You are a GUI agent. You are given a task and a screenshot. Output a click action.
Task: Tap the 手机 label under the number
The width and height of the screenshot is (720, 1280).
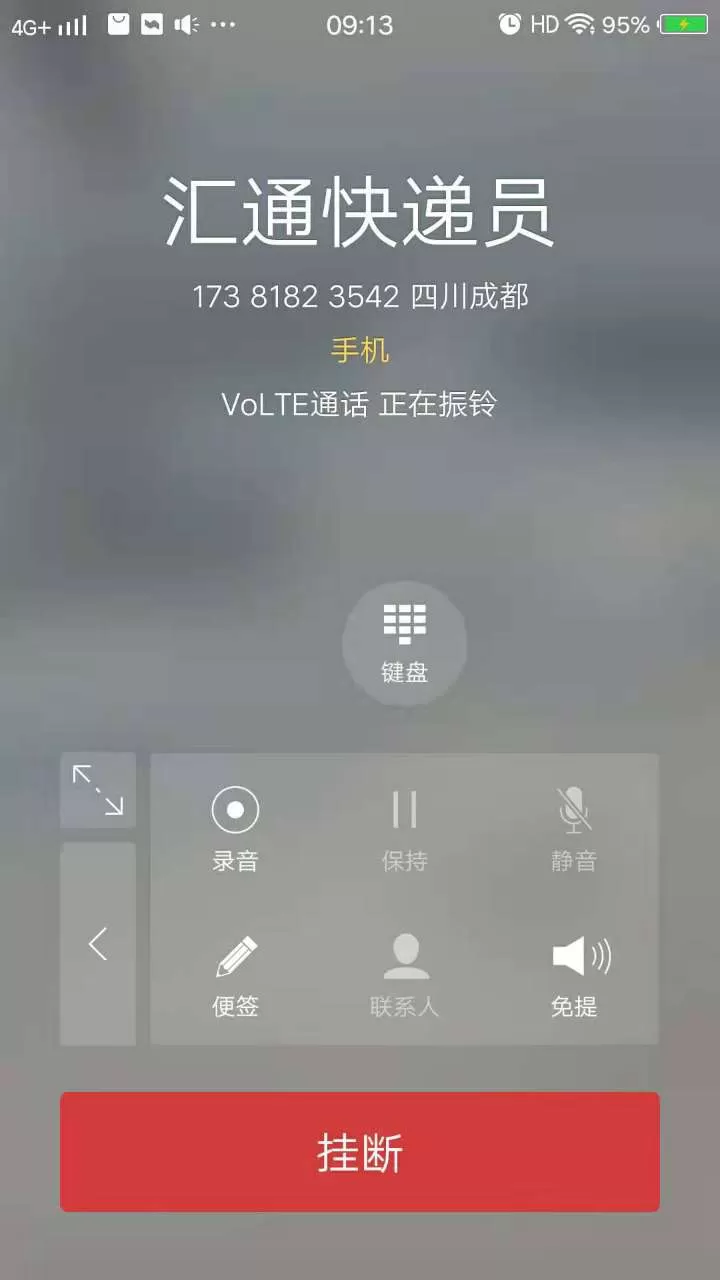click(360, 350)
